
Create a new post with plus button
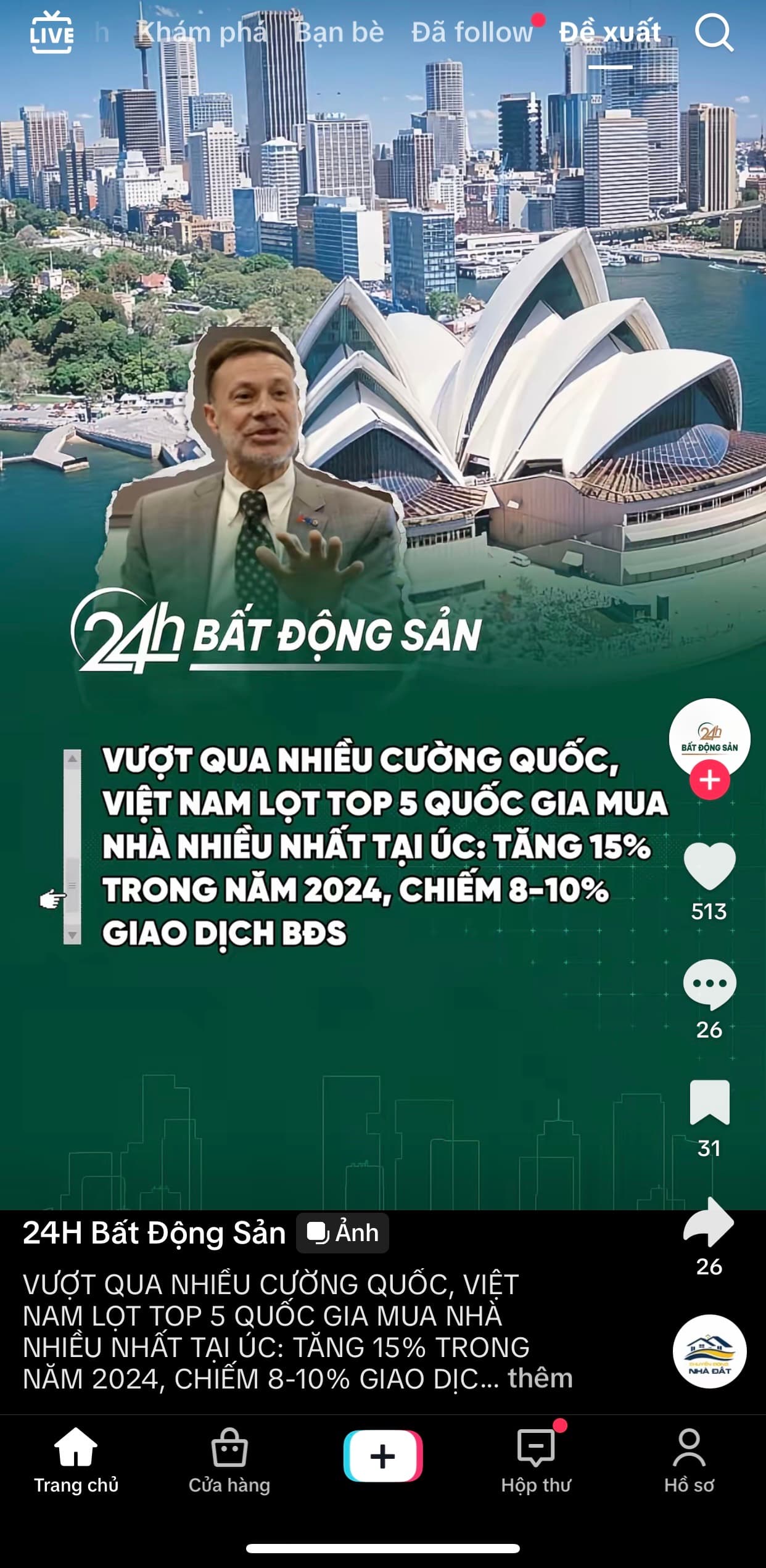pos(383,1456)
